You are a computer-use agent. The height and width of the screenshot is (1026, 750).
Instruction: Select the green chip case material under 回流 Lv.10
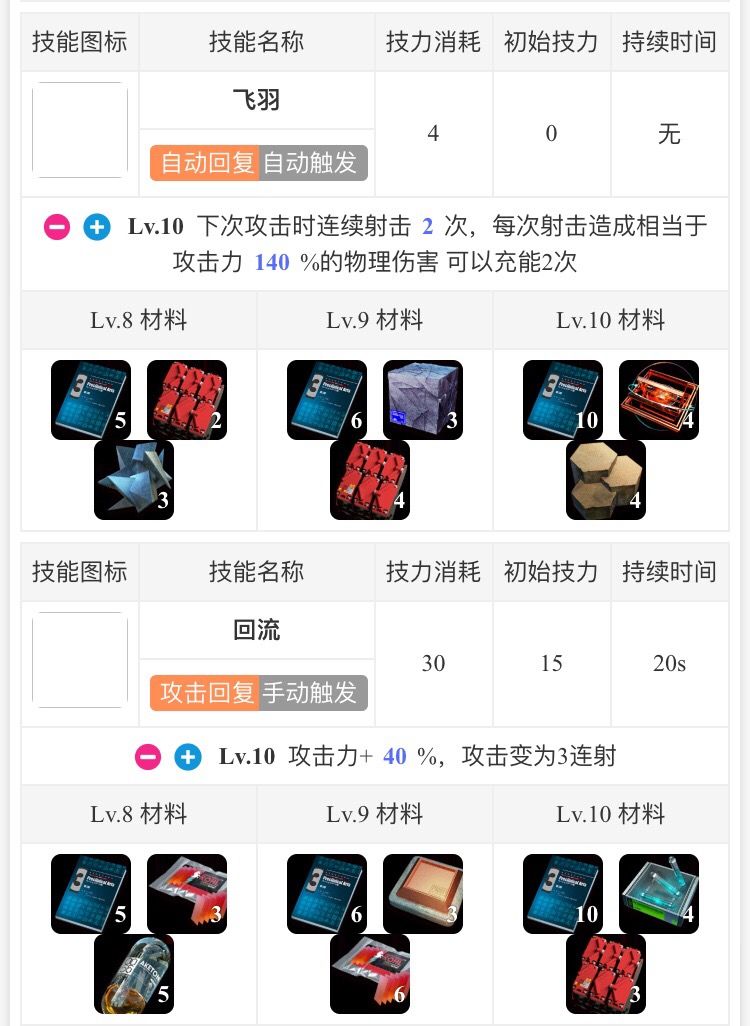click(x=659, y=893)
